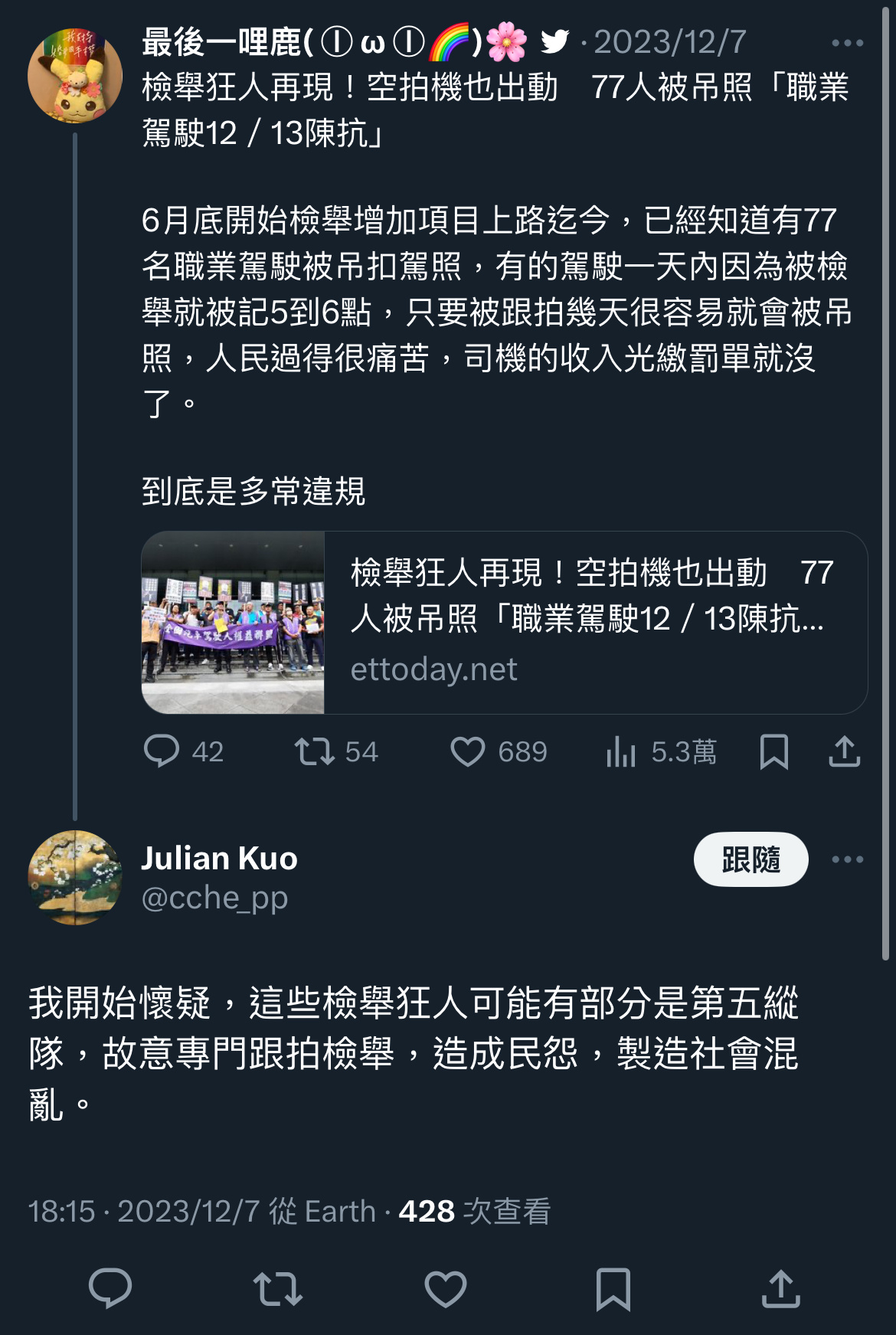Bookmark 最後一哩鹿's quoted tweet
The width and height of the screenshot is (896, 1335).
click(x=773, y=751)
